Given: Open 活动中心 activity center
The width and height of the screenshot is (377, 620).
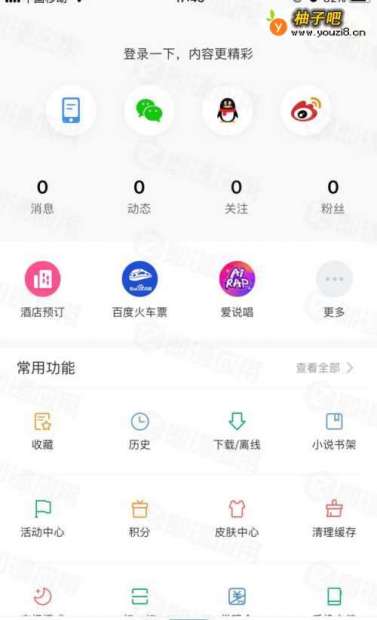Looking at the screenshot, I should click(x=42, y=519).
